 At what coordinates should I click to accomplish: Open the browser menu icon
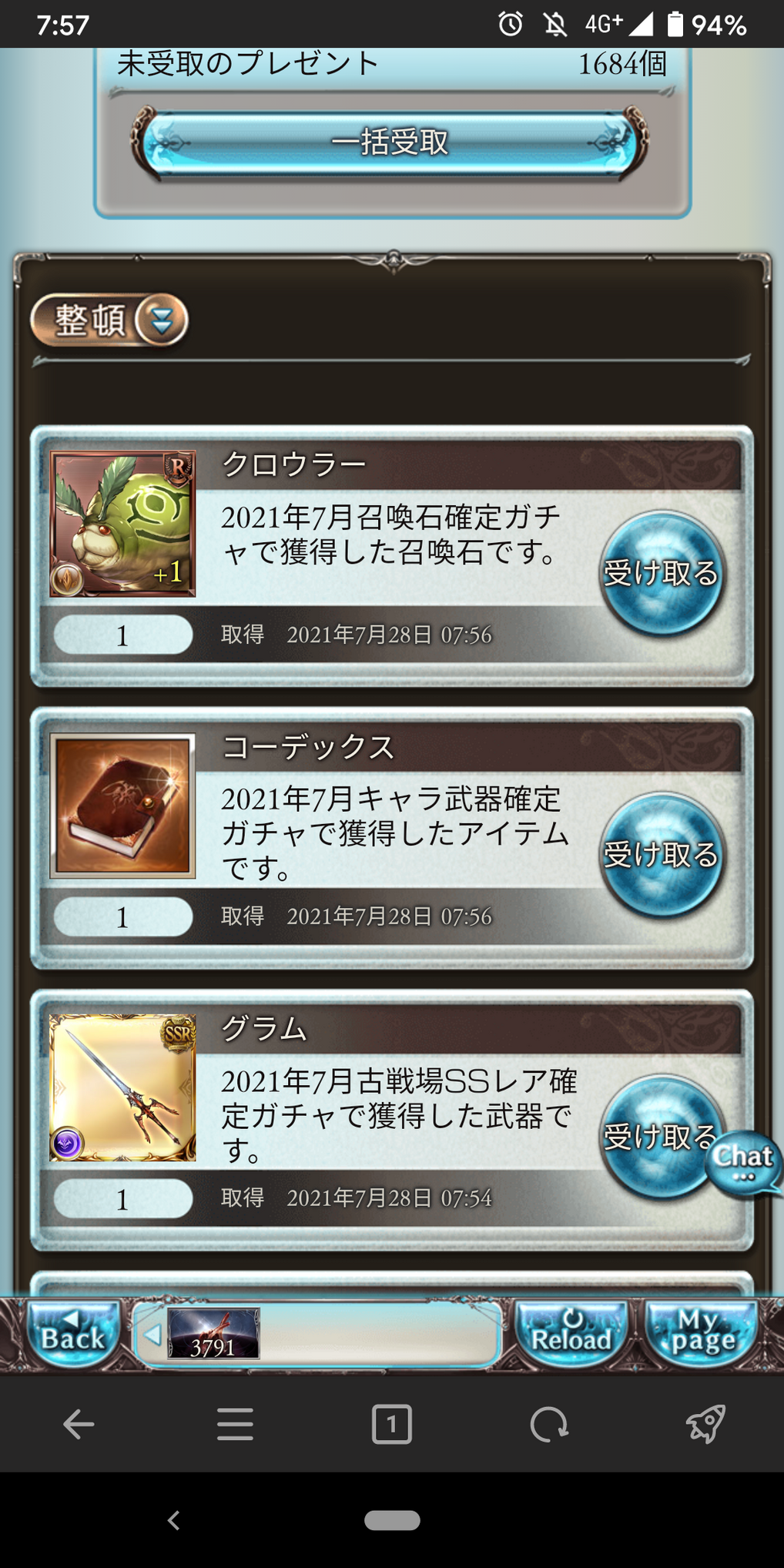[x=235, y=1424]
